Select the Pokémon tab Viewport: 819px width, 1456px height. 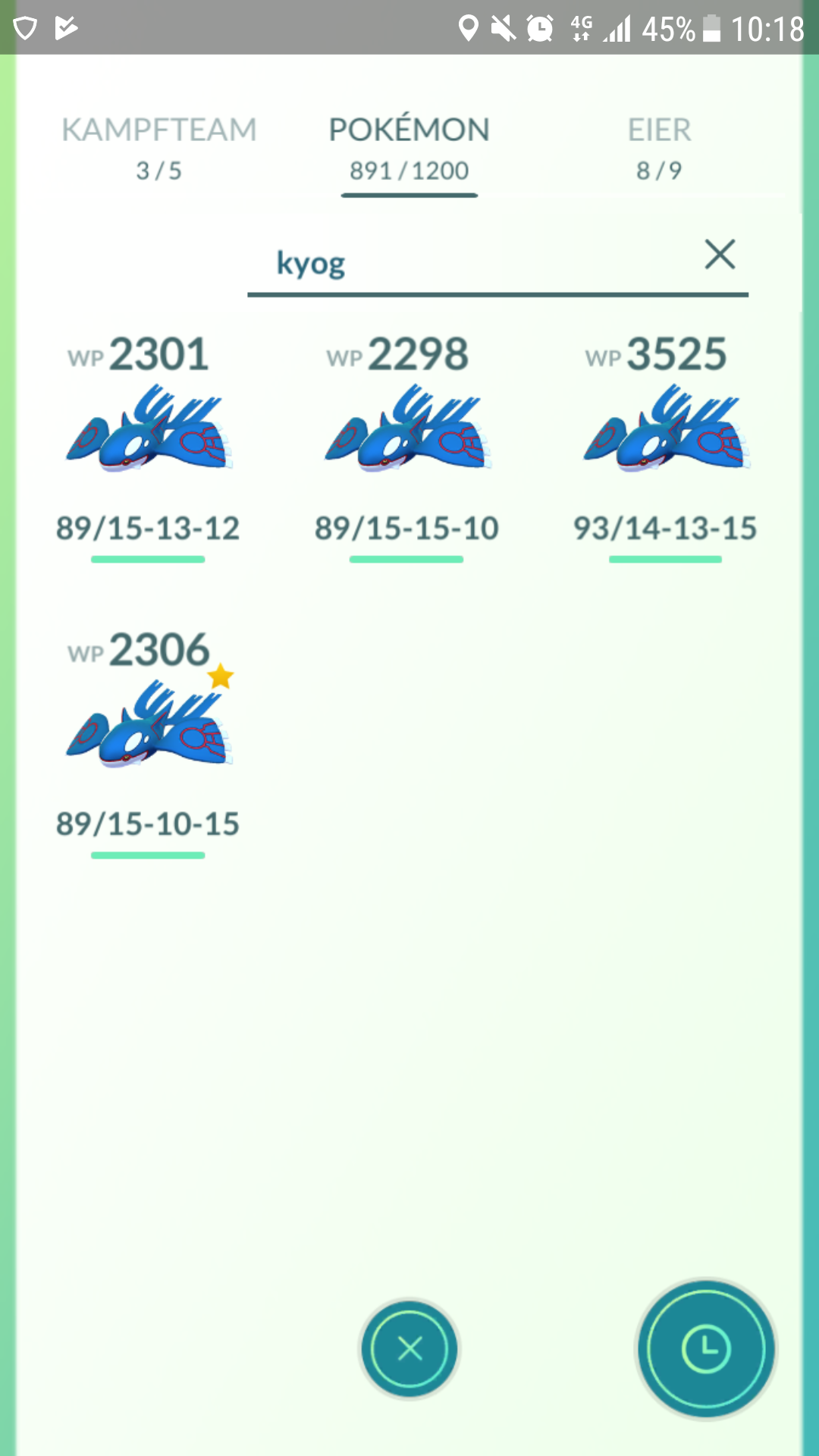(409, 149)
